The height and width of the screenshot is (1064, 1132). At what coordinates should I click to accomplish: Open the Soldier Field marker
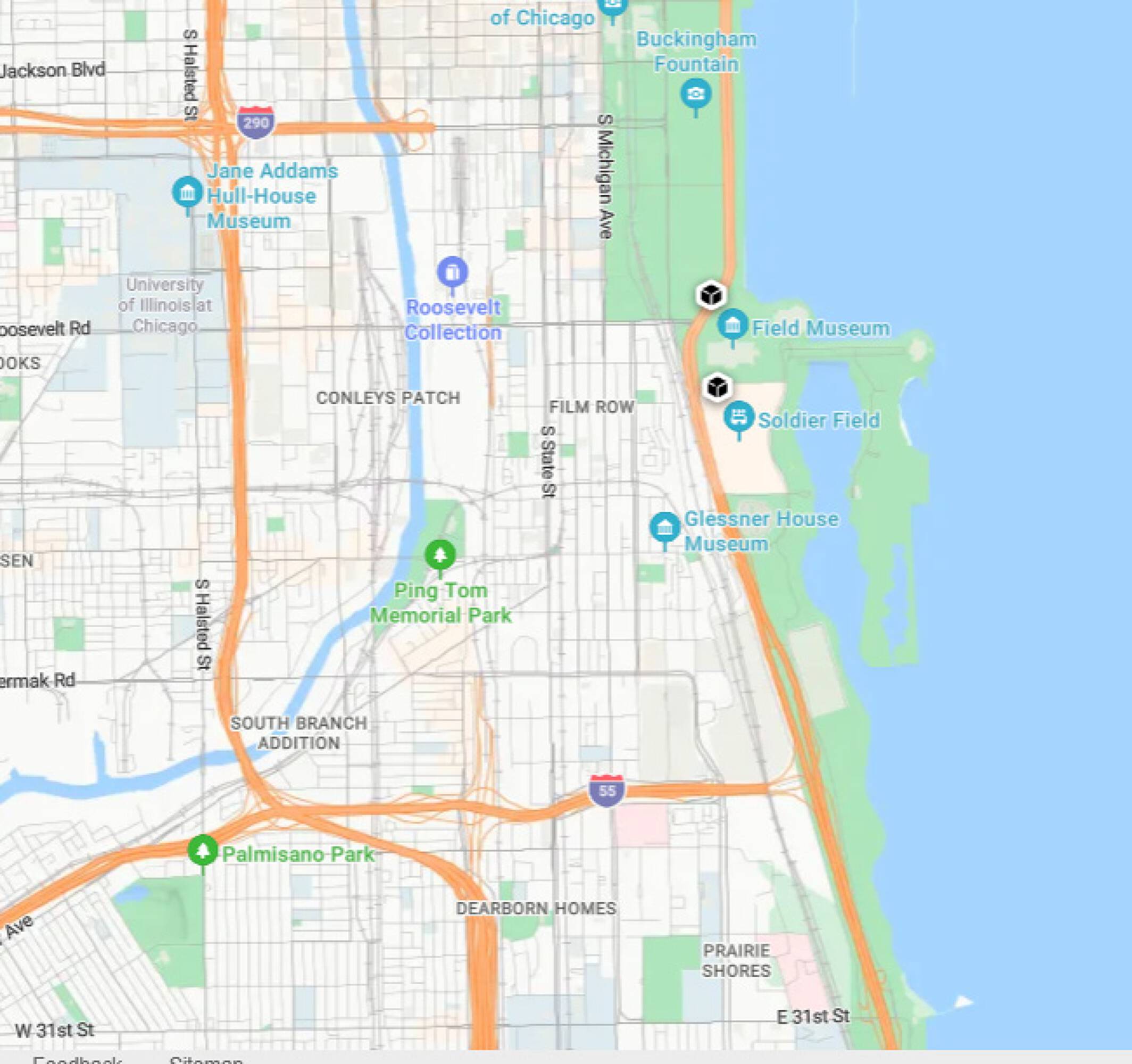pos(739,418)
